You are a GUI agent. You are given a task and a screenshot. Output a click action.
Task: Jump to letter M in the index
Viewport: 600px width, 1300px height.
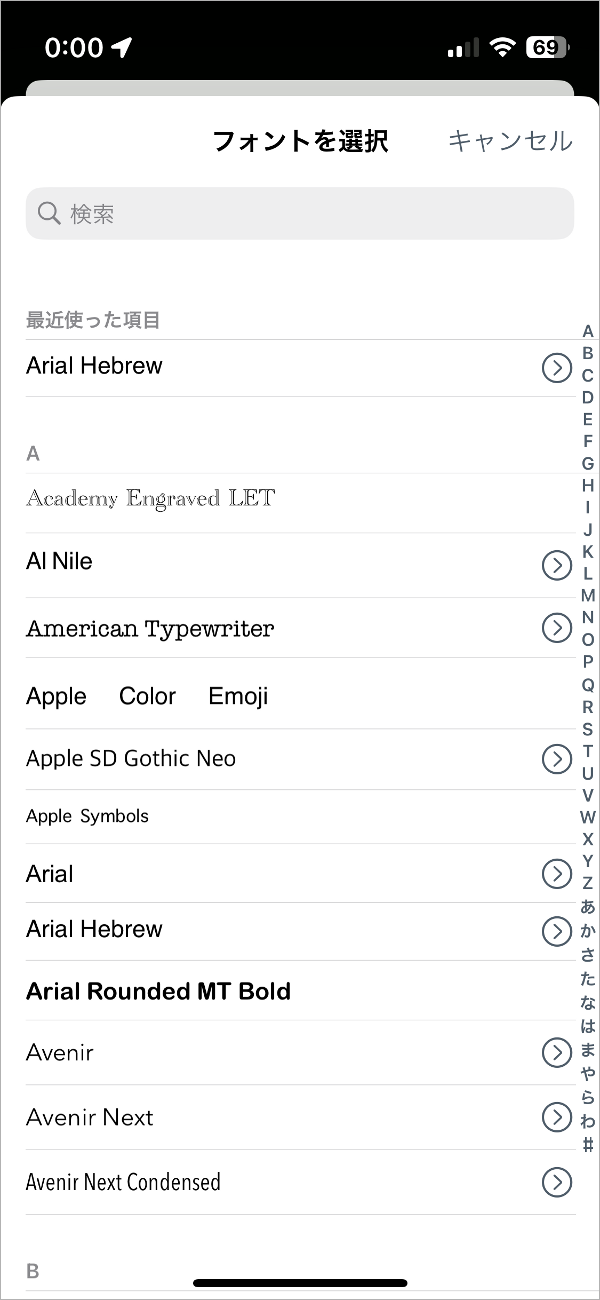coord(588,595)
